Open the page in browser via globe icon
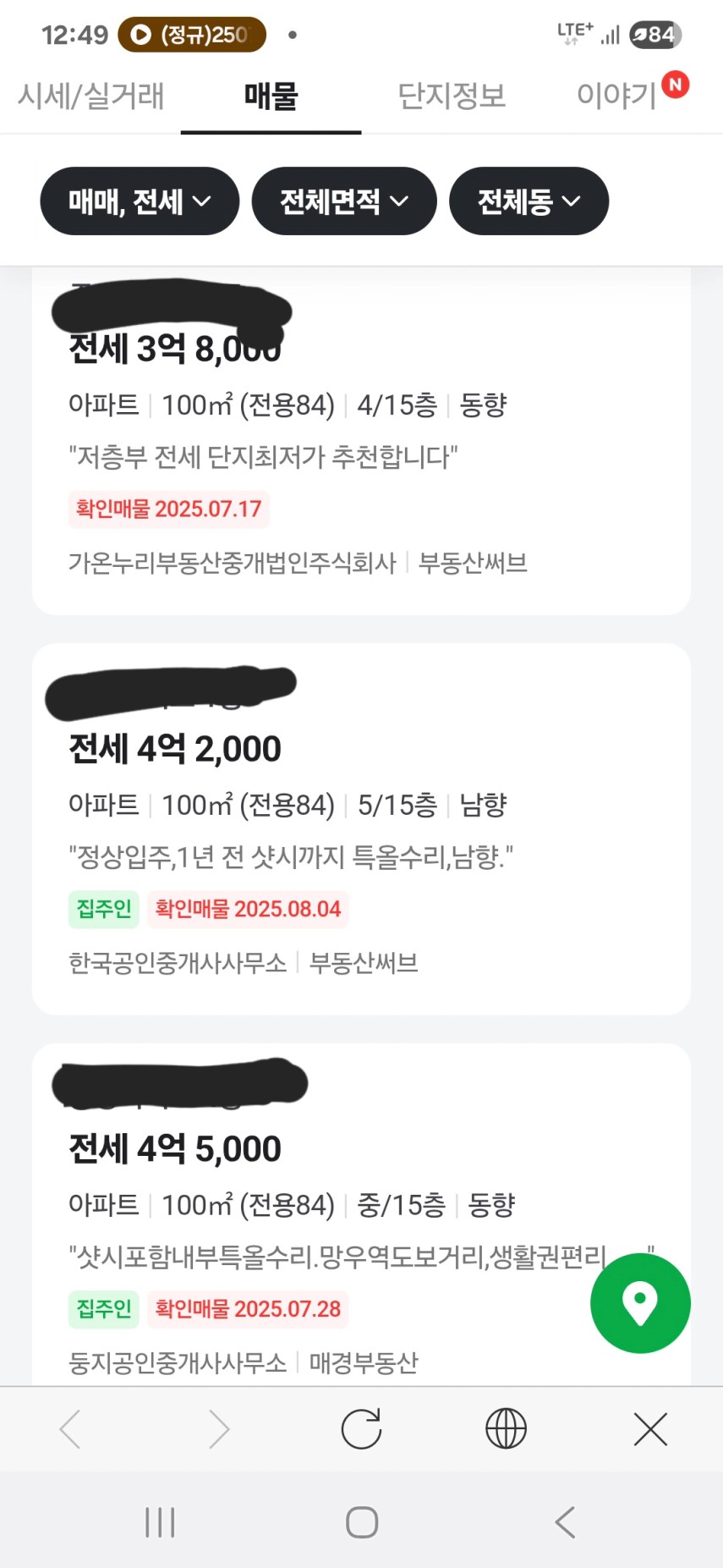The height and width of the screenshot is (1568, 723). click(x=506, y=1429)
